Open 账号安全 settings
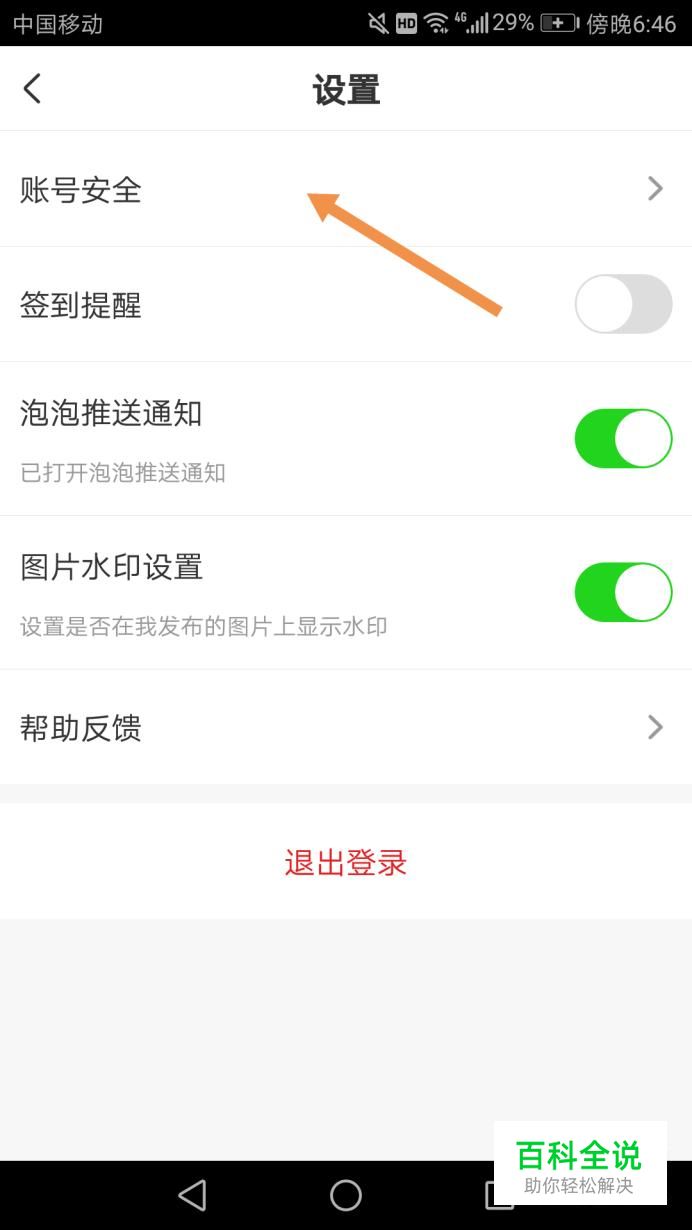 click(345, 189)
